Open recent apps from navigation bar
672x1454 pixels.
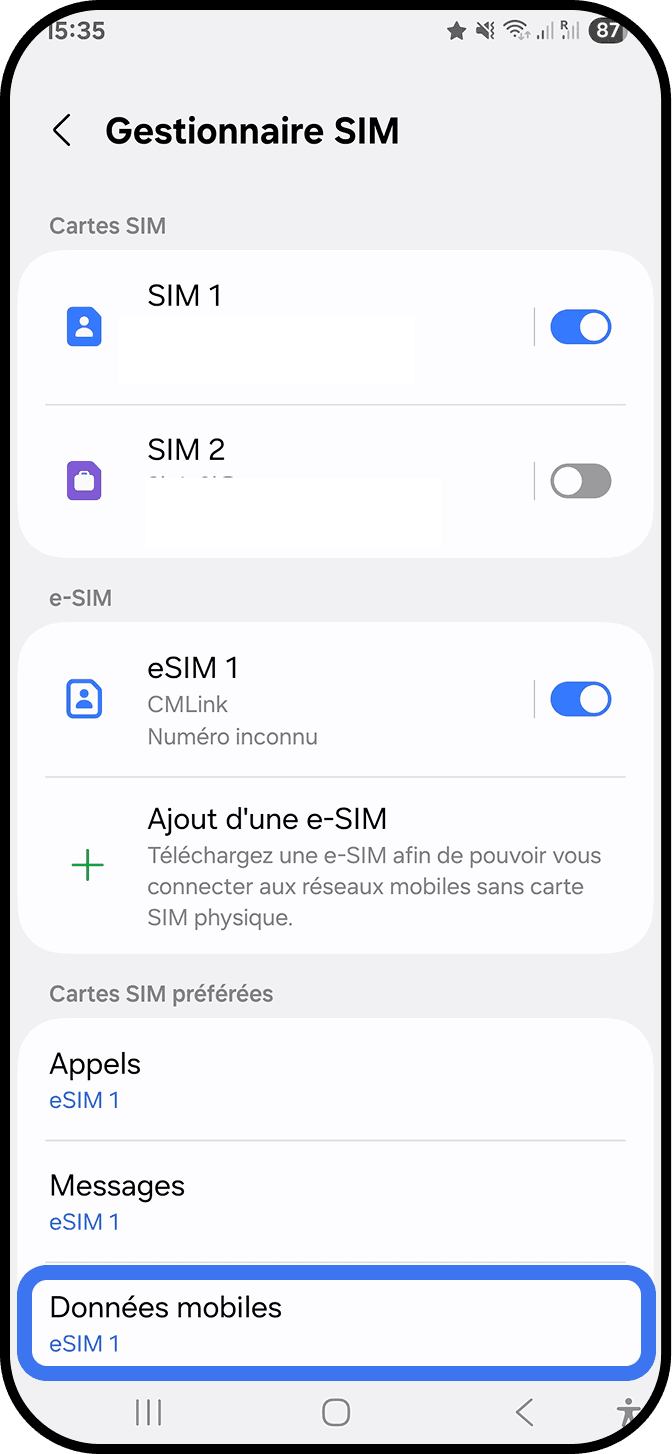[x=148, y=1412]
